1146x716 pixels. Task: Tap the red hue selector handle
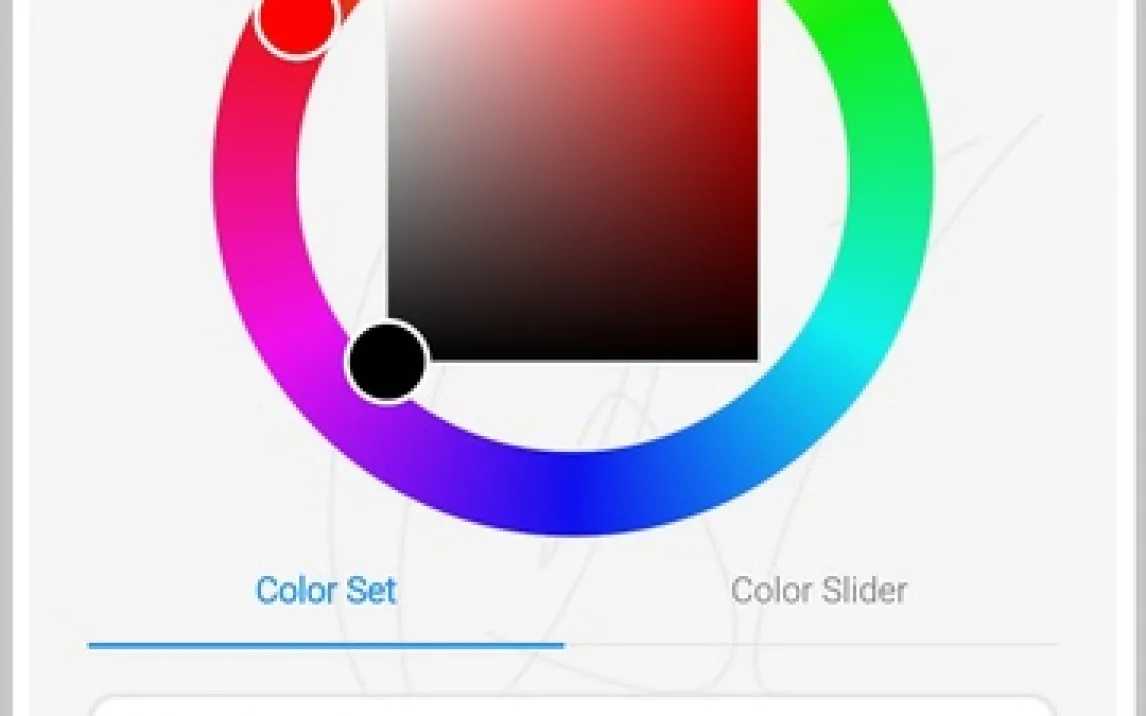pos(296,22)
